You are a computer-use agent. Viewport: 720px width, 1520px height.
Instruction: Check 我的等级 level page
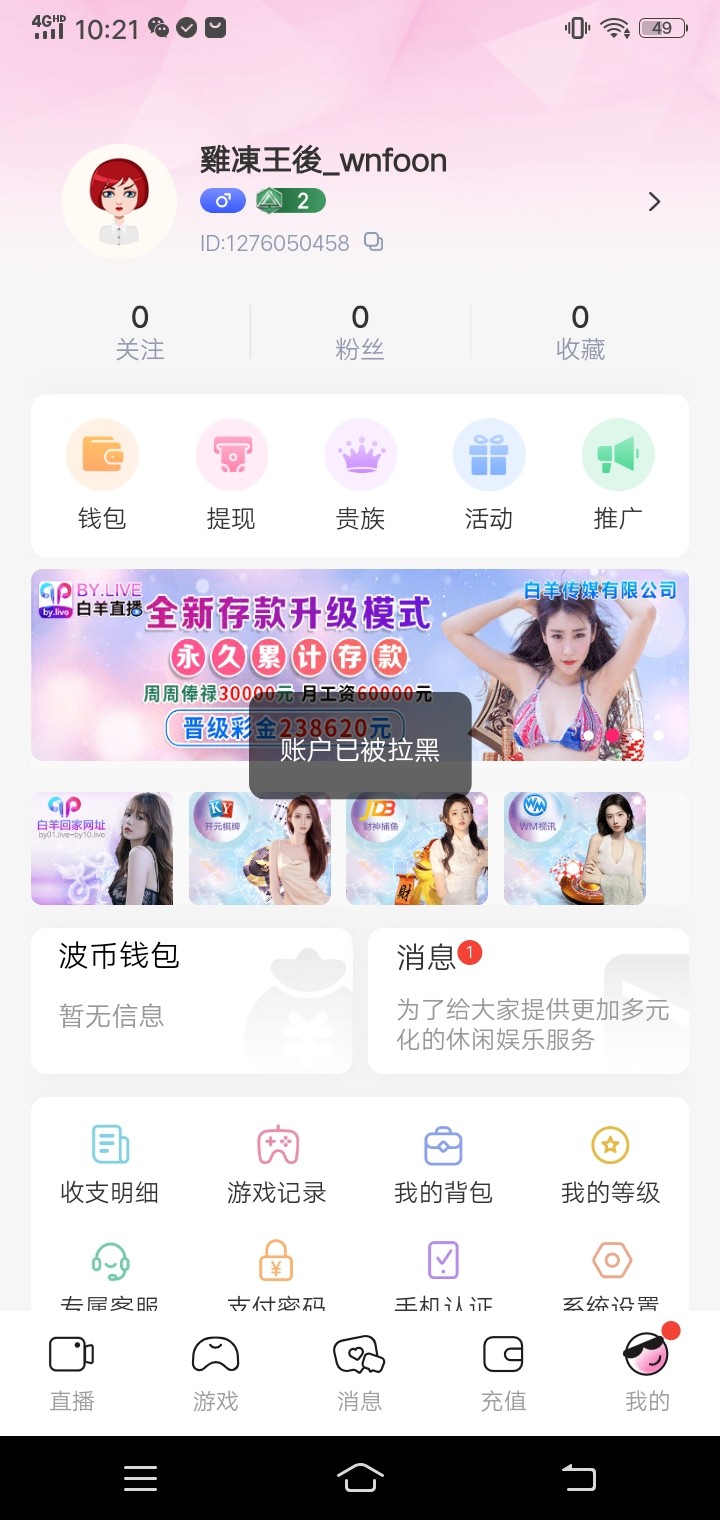point(610,1165)
